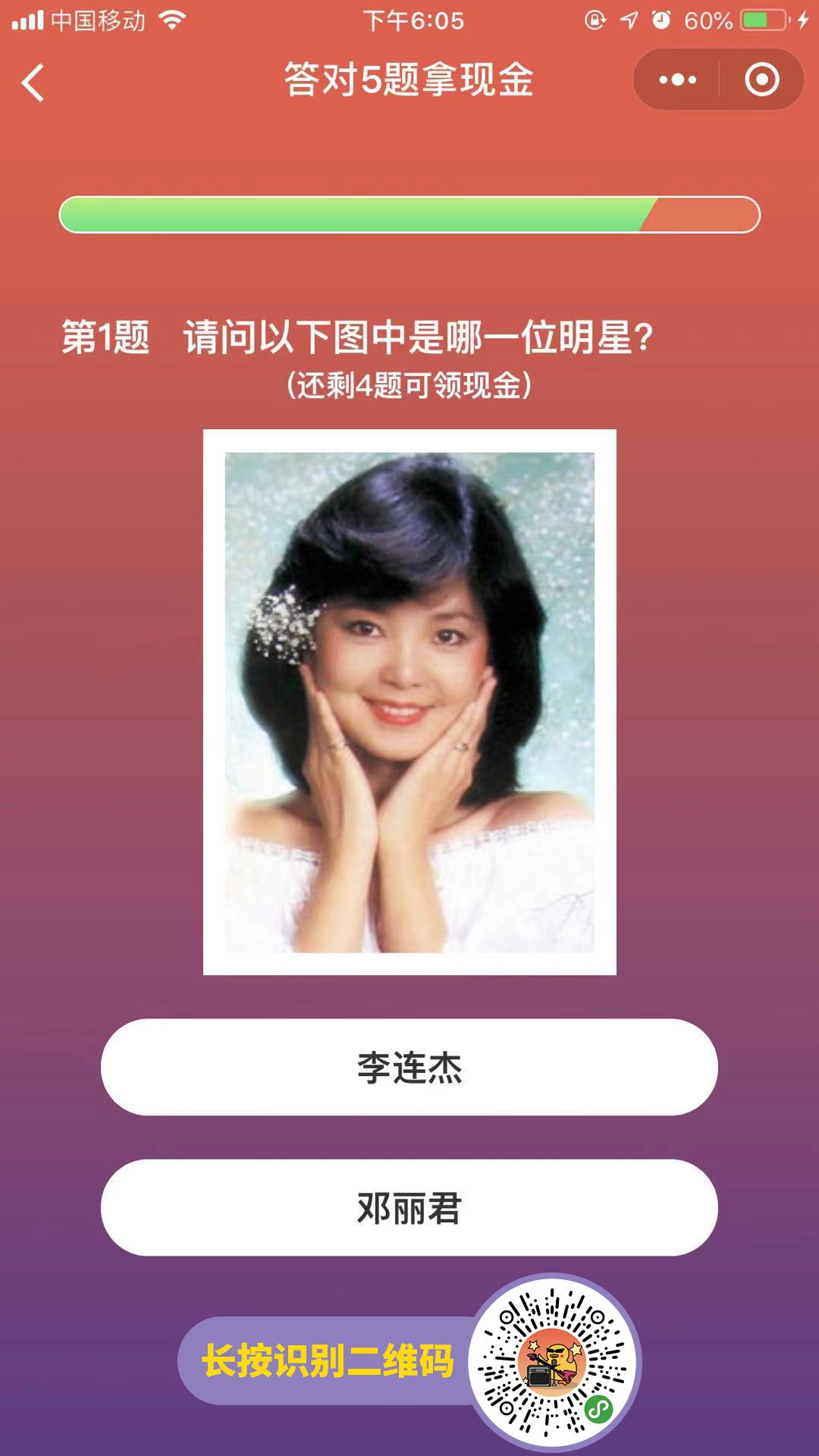Choose 李连杰 as the answer
This screenshot has width=819, height=1456.
[409, 1067]
